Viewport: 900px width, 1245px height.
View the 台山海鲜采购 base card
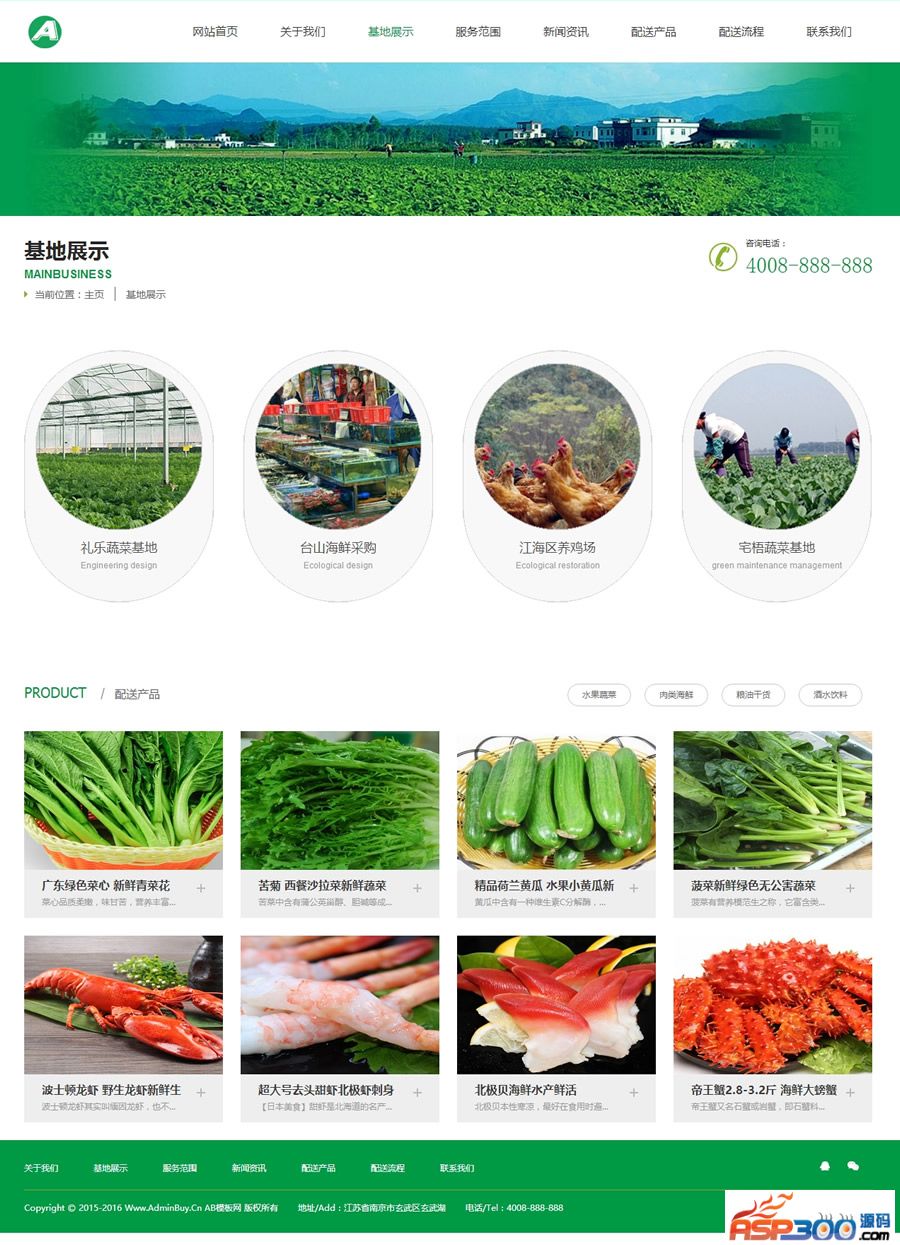338,475
